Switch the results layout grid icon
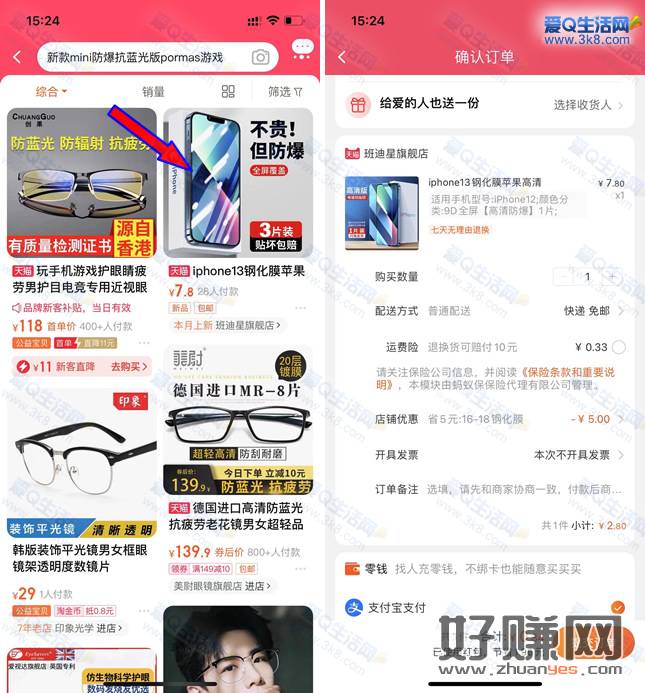645x693 pixels. (228, 92)
